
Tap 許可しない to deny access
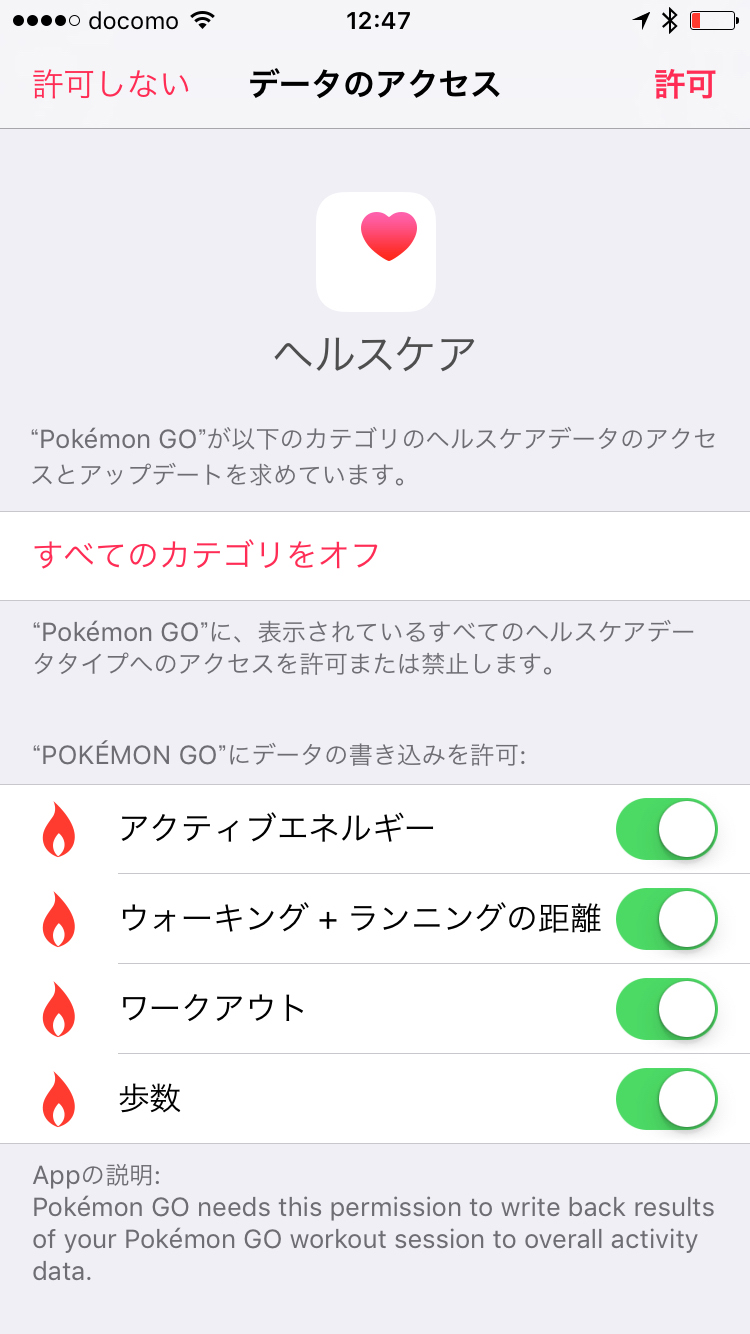(111, 84)
